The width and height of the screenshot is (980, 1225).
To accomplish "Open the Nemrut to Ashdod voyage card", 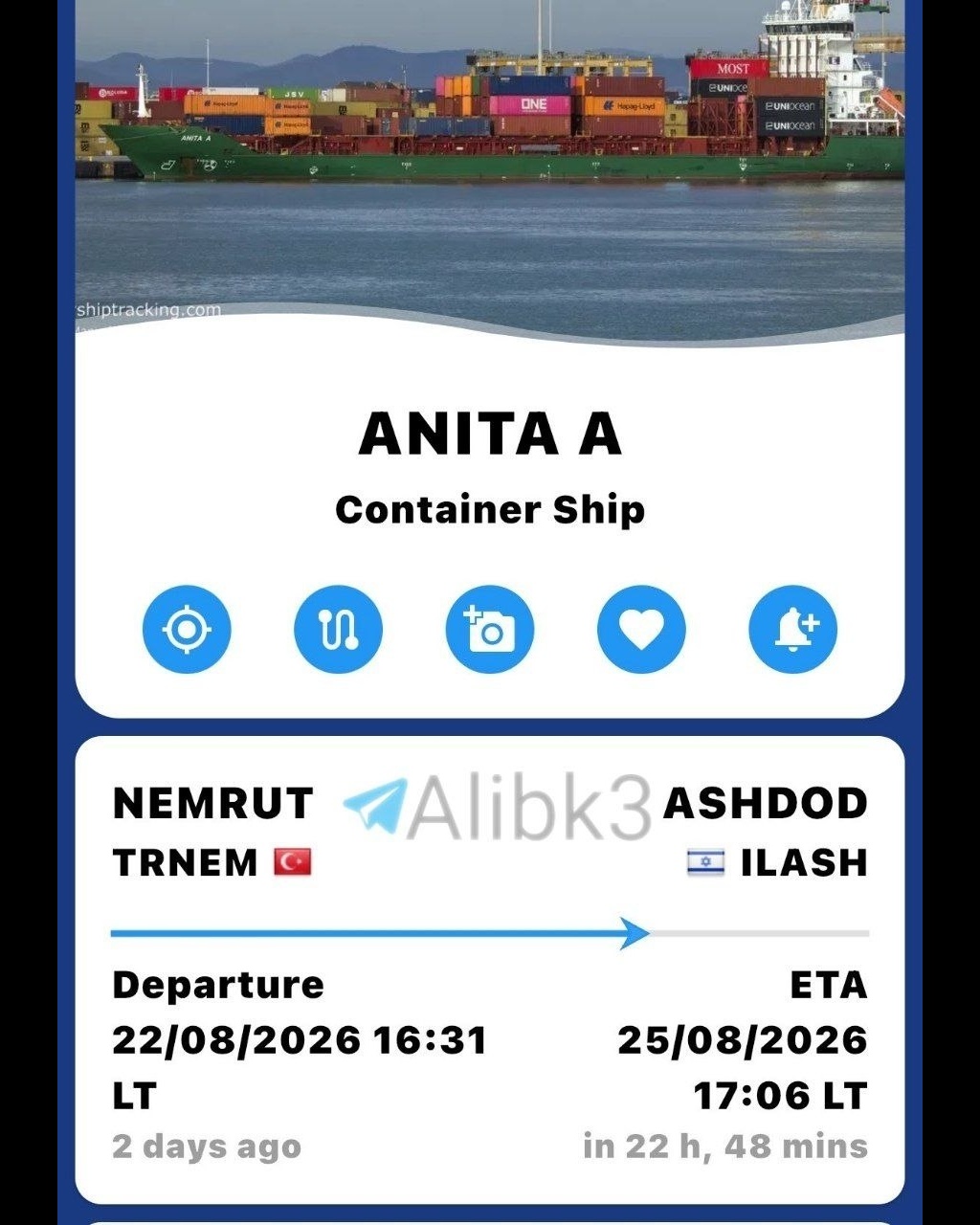I will pyautogui.click(x=490, y=969).
